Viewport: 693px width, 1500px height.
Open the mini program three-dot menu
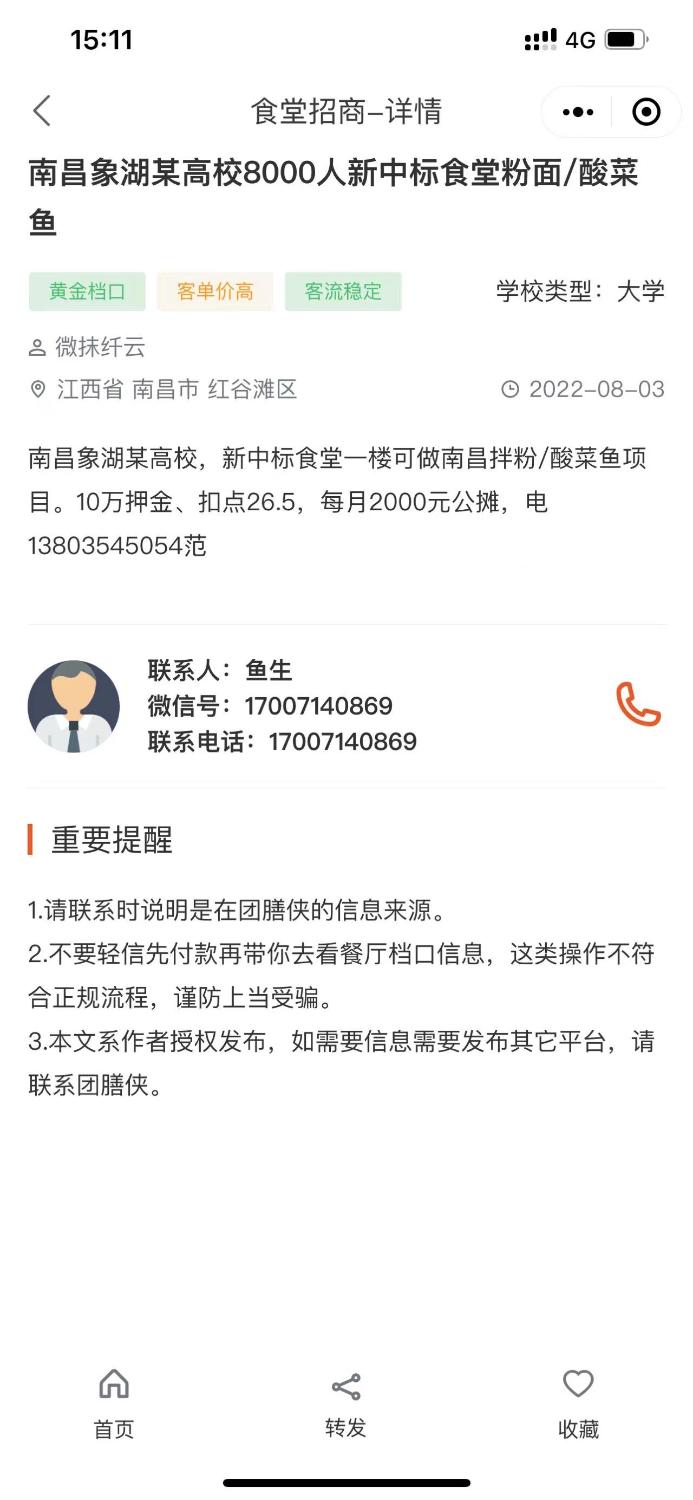(x=578, y=112)
